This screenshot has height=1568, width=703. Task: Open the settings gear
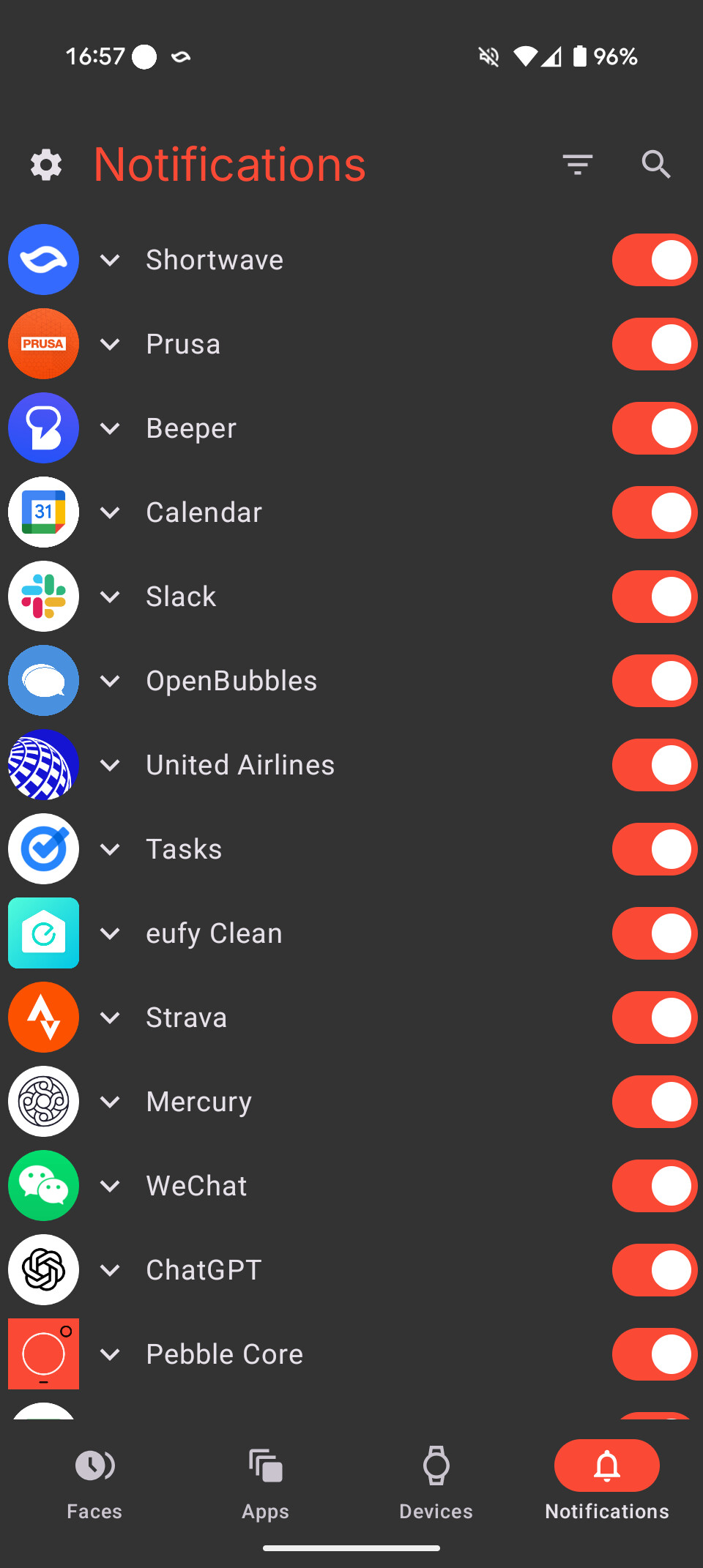pyautogui.click(x=46, y=164)
